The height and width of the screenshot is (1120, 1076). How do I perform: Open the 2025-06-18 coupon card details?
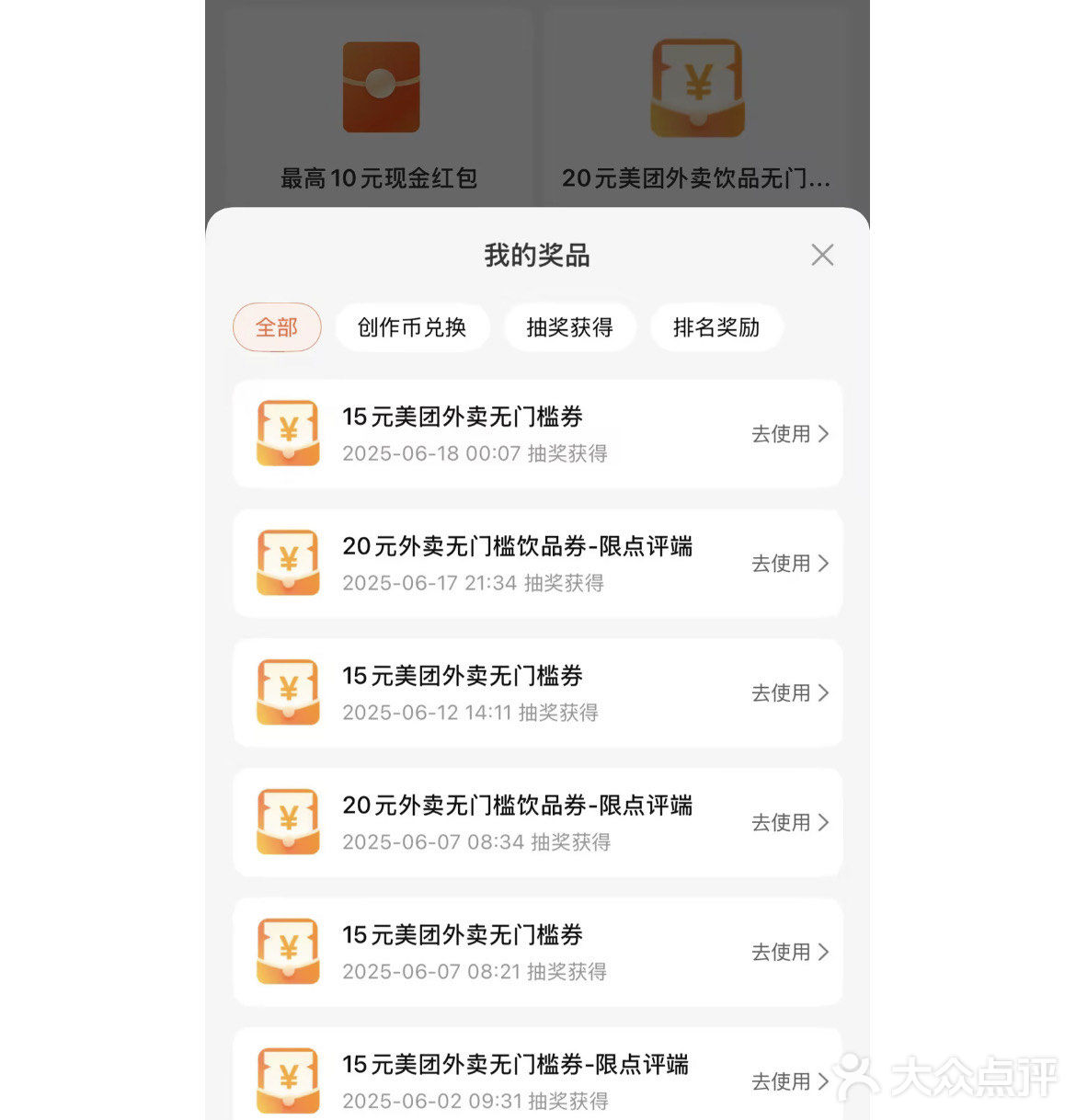point(537,434)
